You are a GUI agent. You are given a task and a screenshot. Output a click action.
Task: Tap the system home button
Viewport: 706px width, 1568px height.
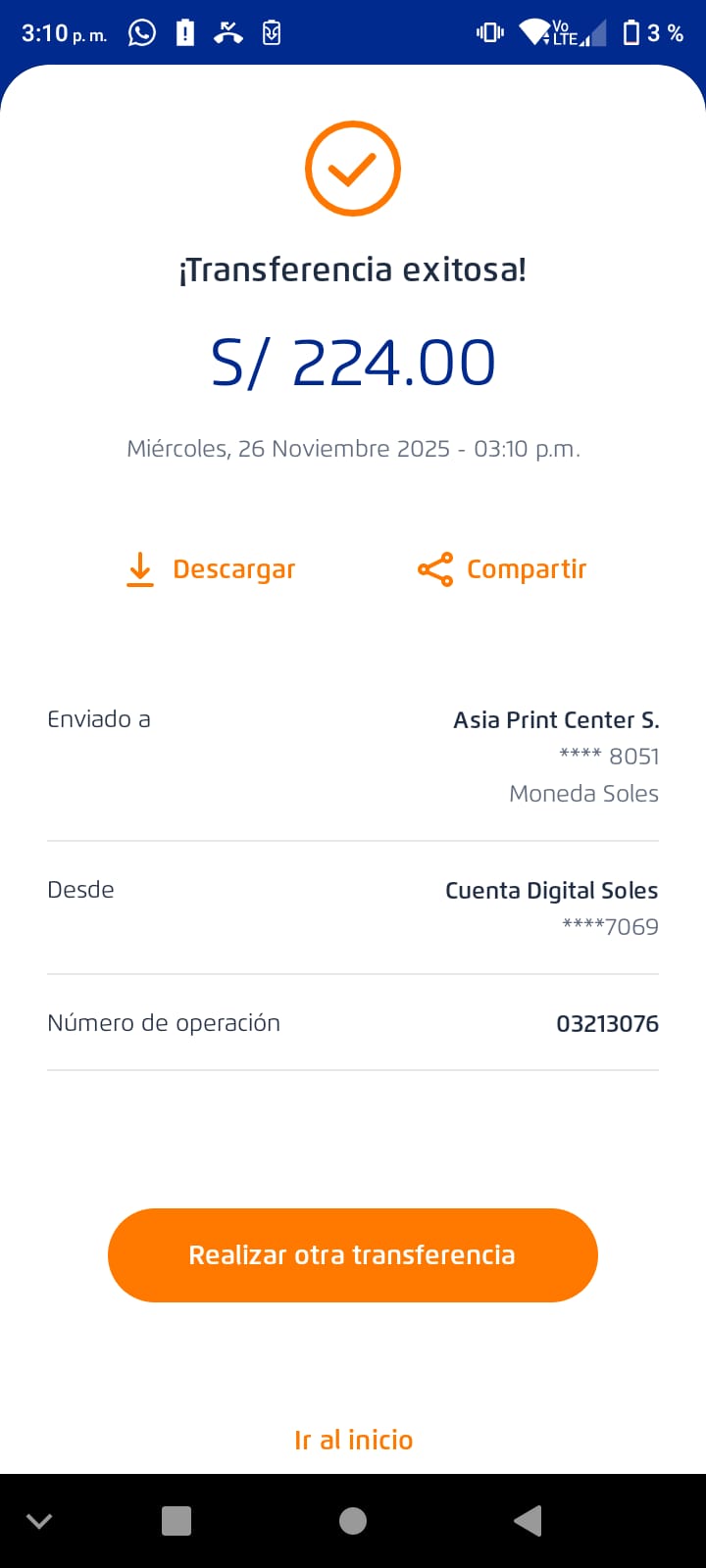click(353, 1521)
